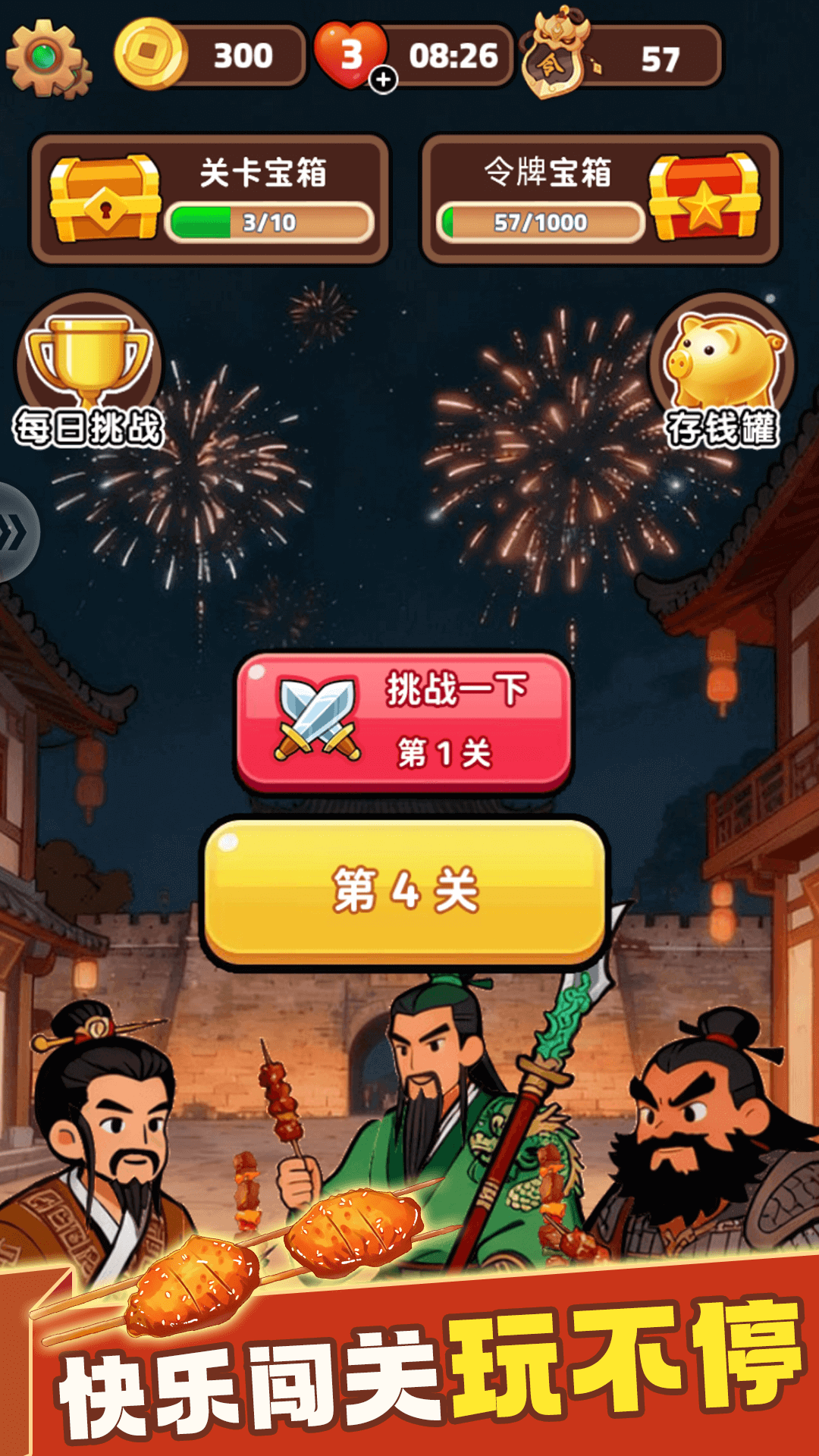Start 挑战一下 第1关 challenge

[x=404, y=721]
